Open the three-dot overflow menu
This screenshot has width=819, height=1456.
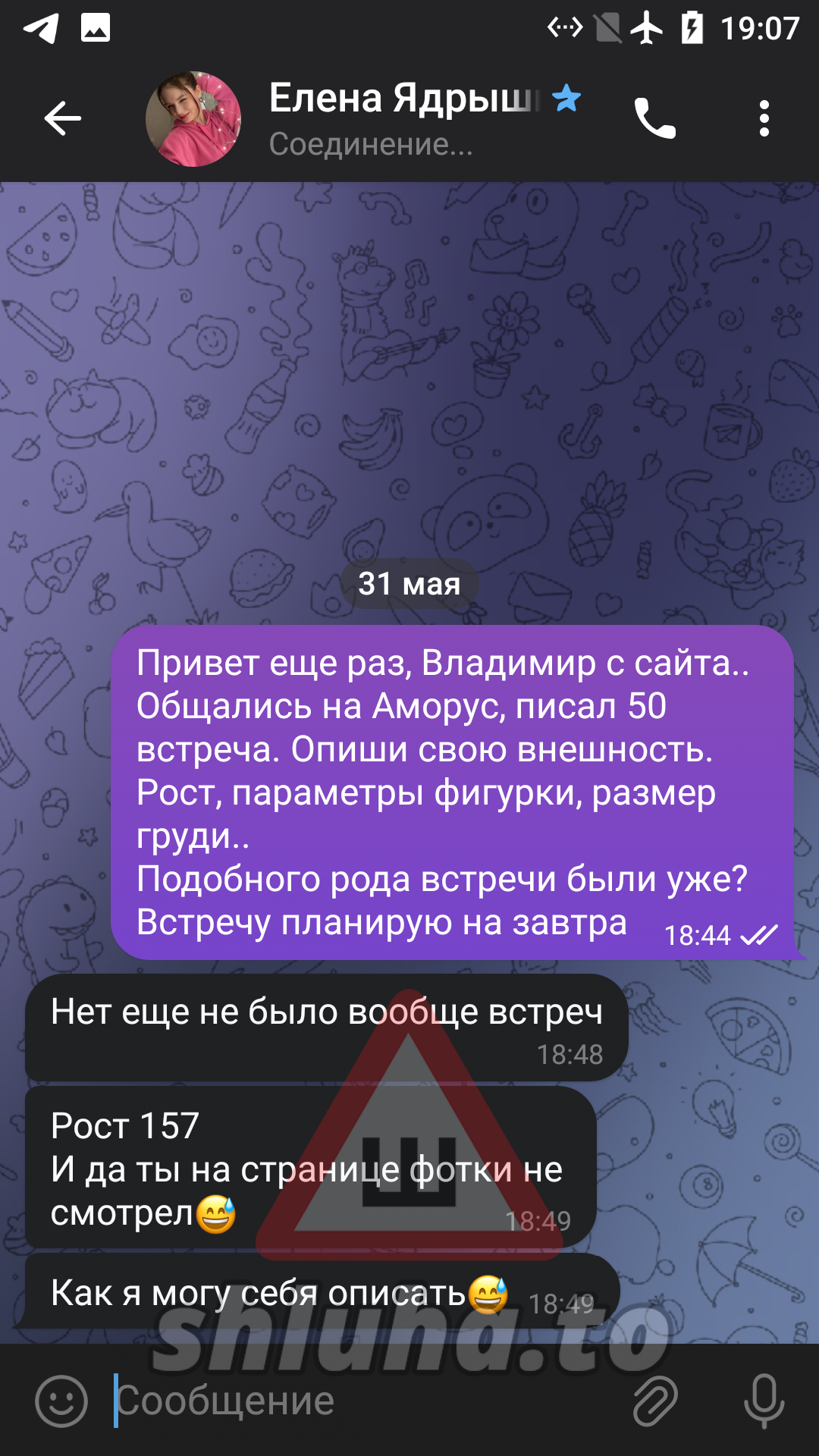pyautogui.click(x=764, y=118)
